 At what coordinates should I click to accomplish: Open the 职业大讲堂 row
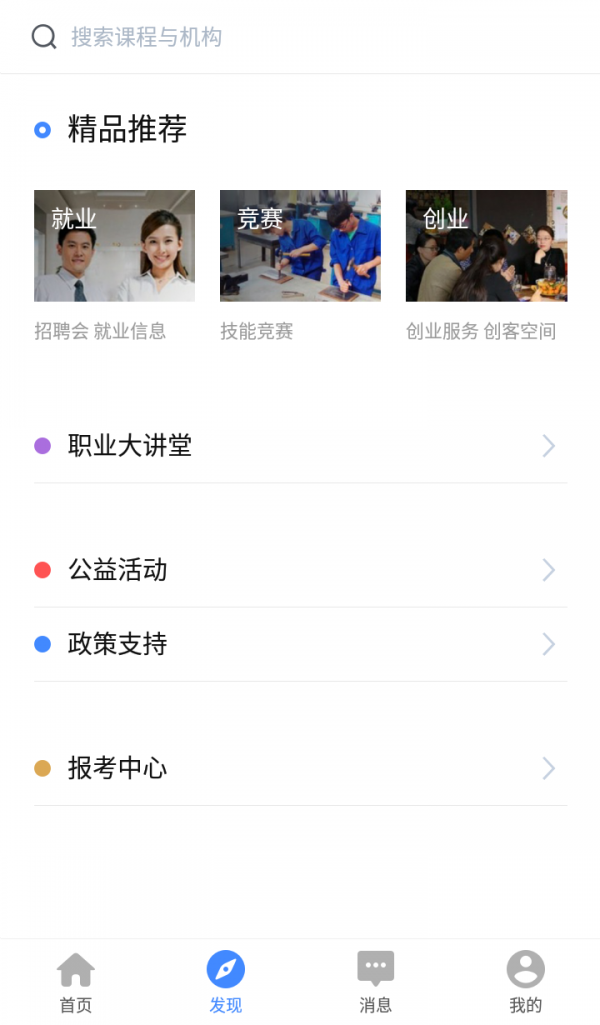click(300, 446)
